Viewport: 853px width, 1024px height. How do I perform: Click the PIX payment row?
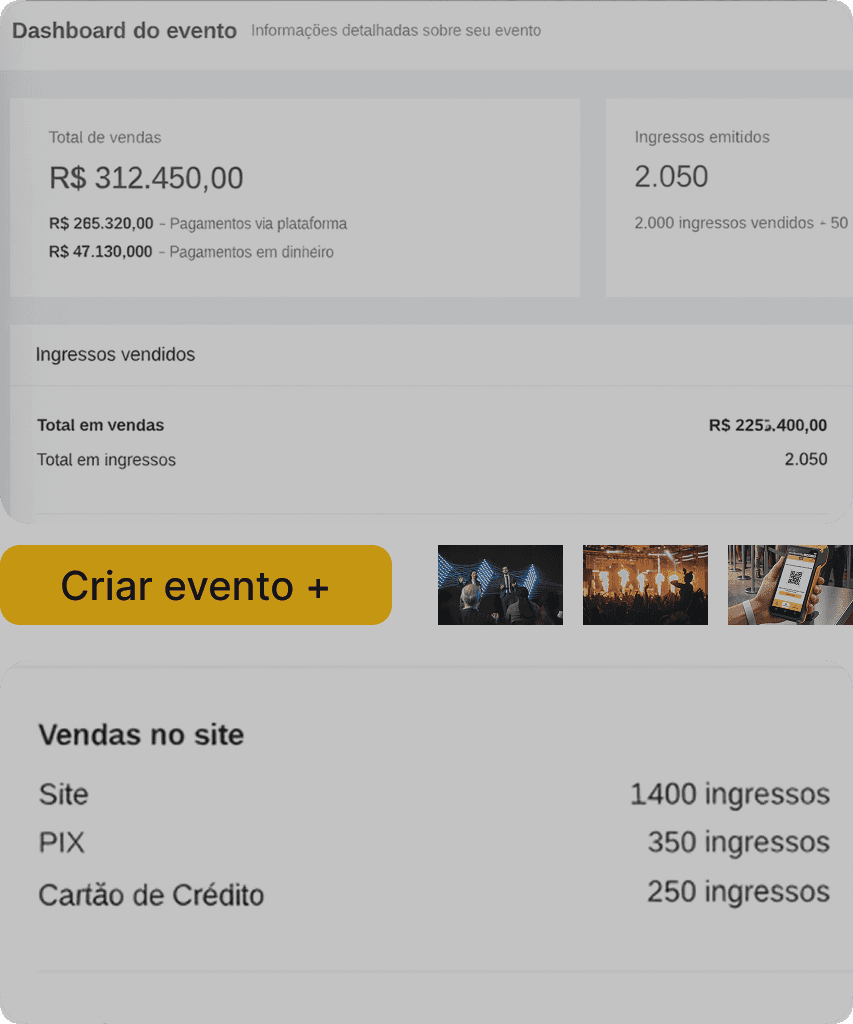[x=62, y=842]
